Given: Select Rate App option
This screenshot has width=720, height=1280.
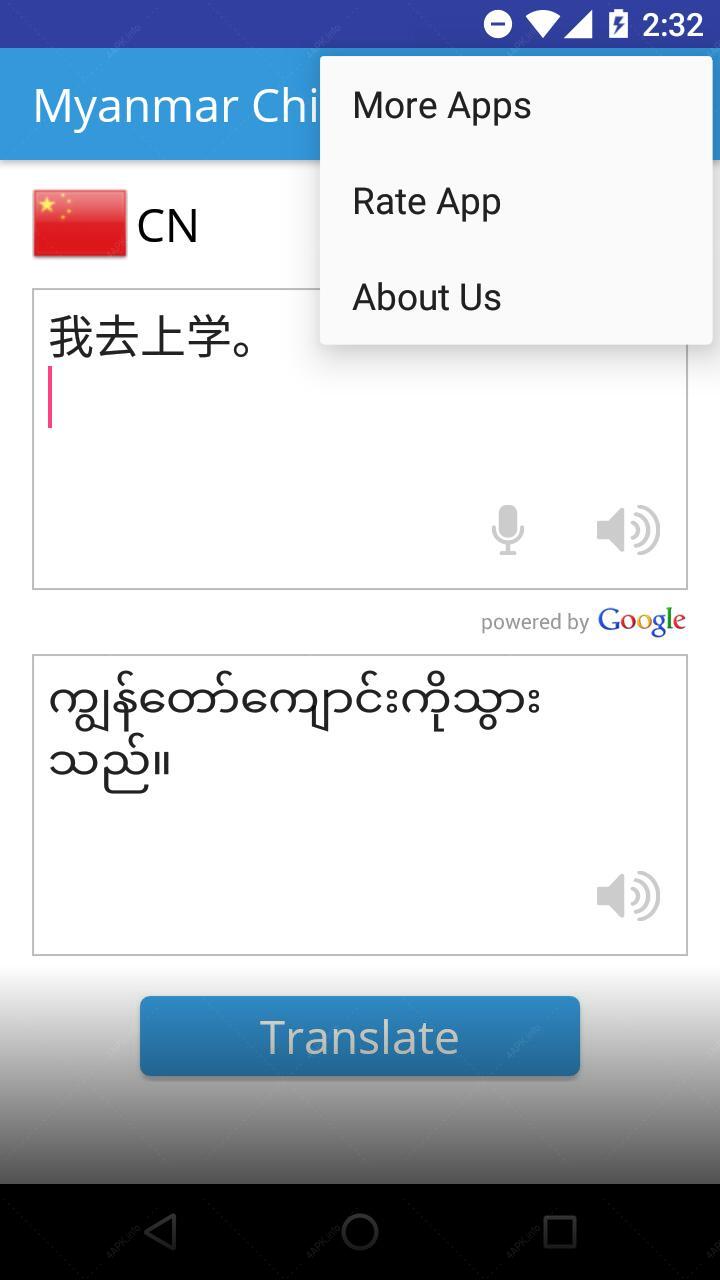Looking at the screenshot, I should click(x=516, y=201).
